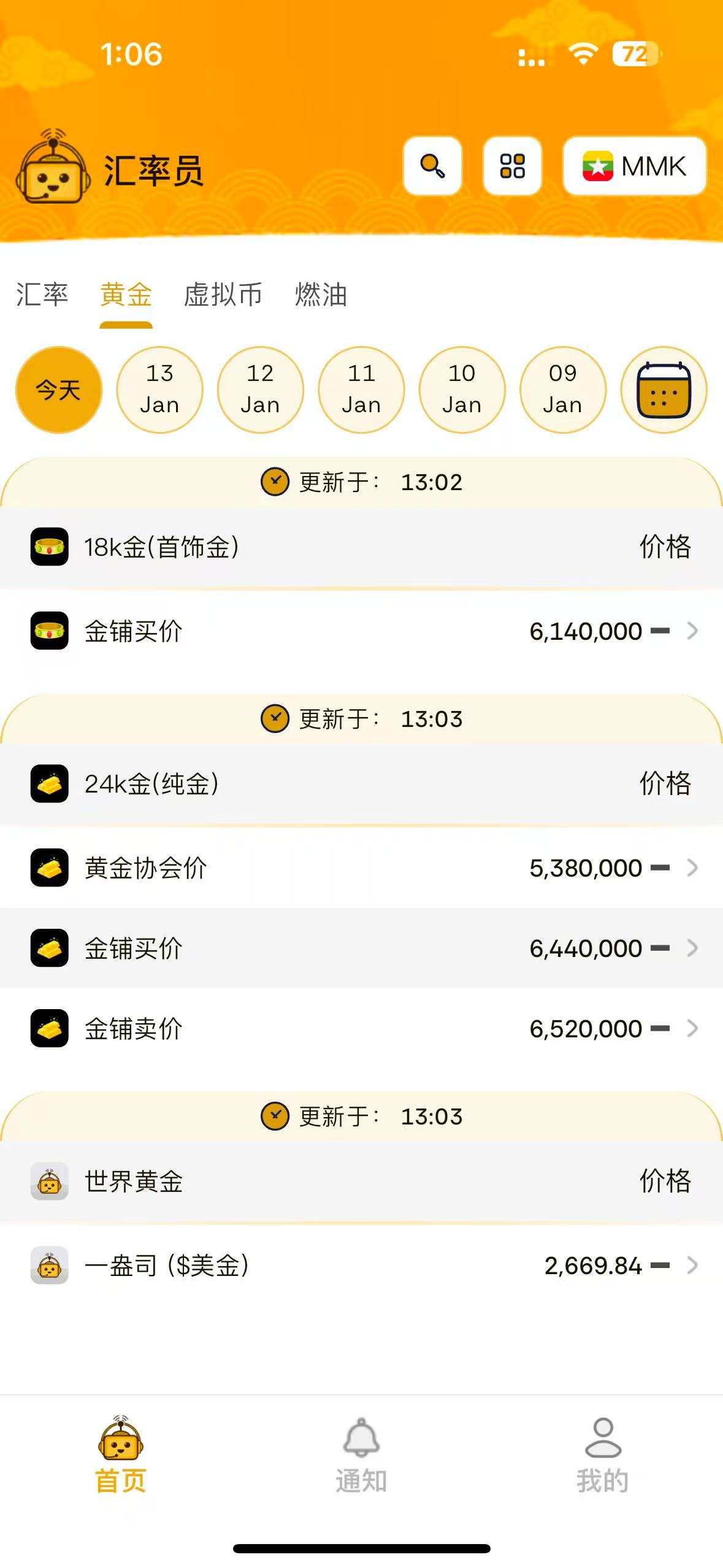Image resolution: width=723 pixels, height=1568 pixels.
Task: Select the 13 Jan date chip
Action: [x=159, y=389]
